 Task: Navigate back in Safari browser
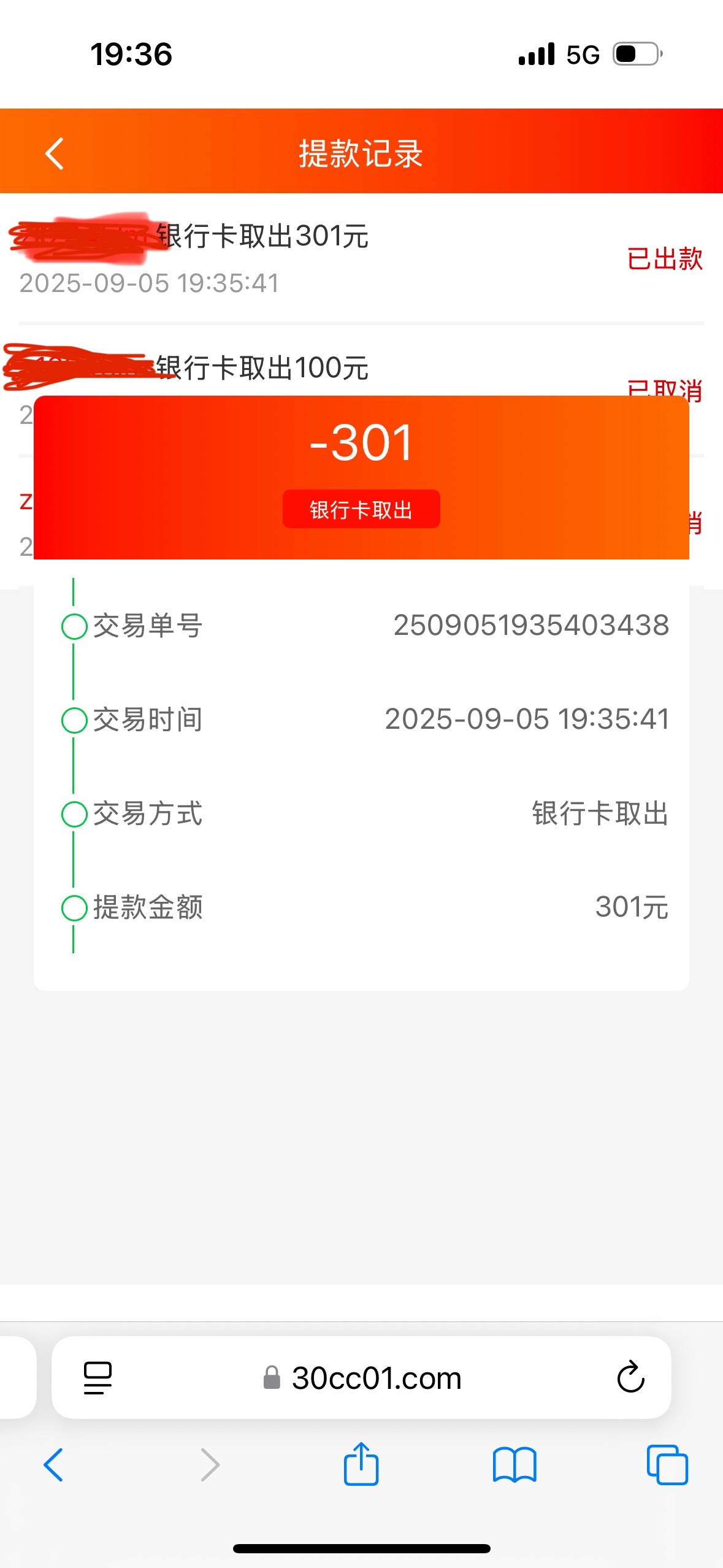point(53,1465)
